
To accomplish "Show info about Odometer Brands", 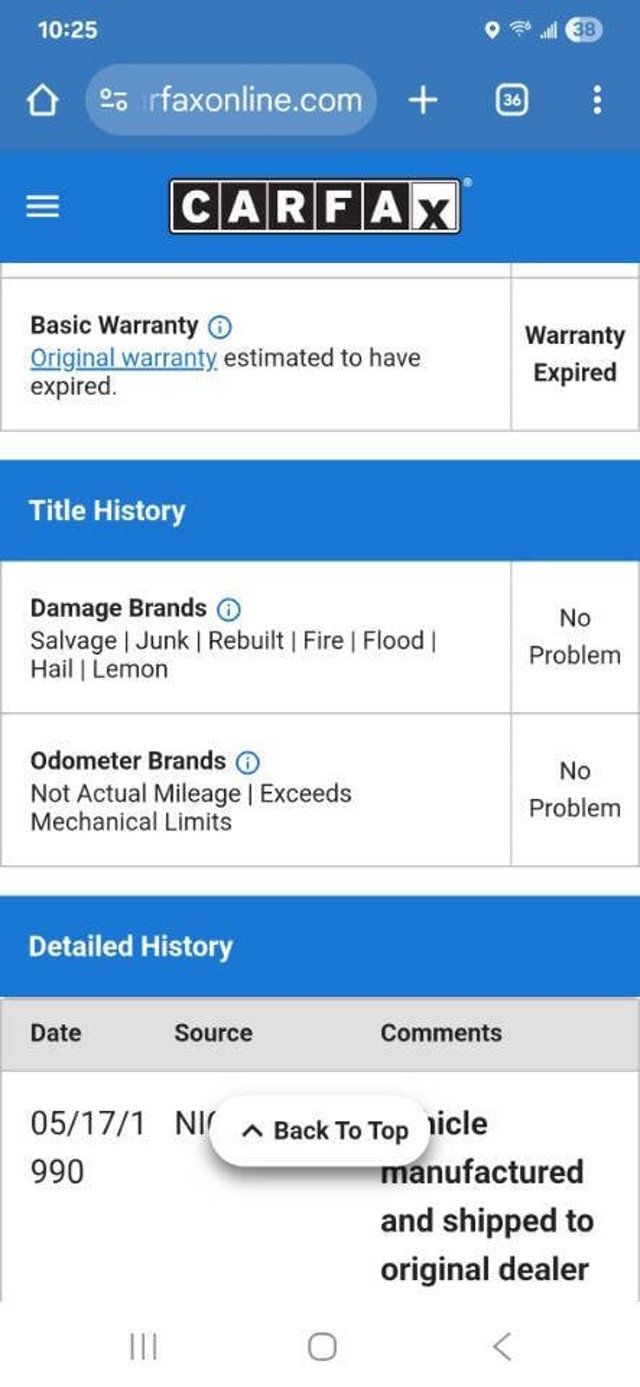I will tap(247, 763).
